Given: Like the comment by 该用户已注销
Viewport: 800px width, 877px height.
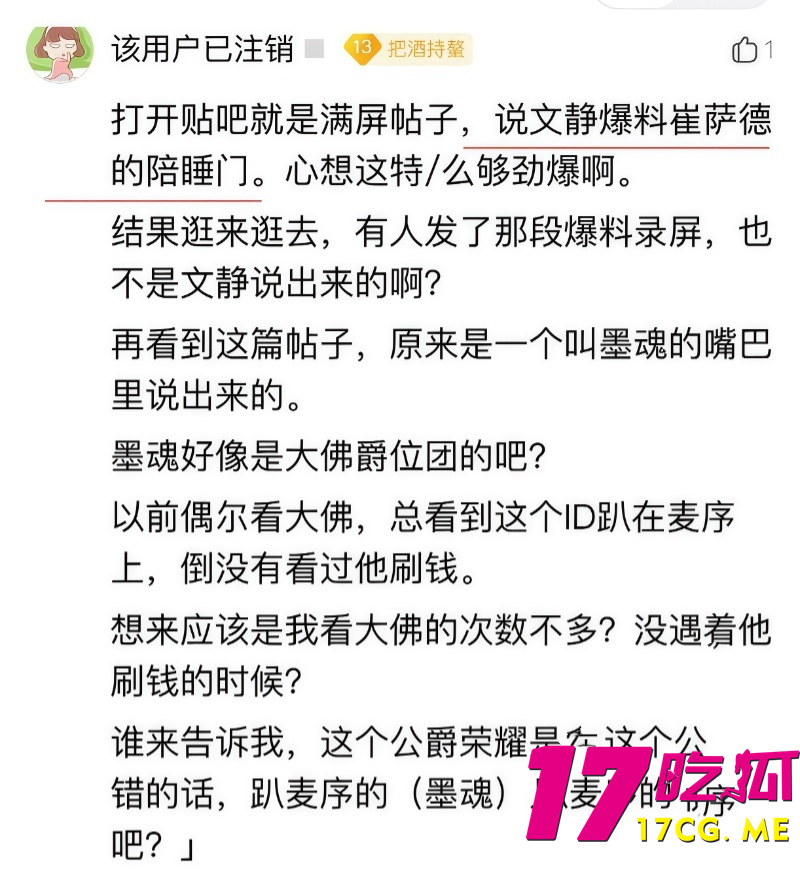Looking at the screenshot, I should coord(744,49).
